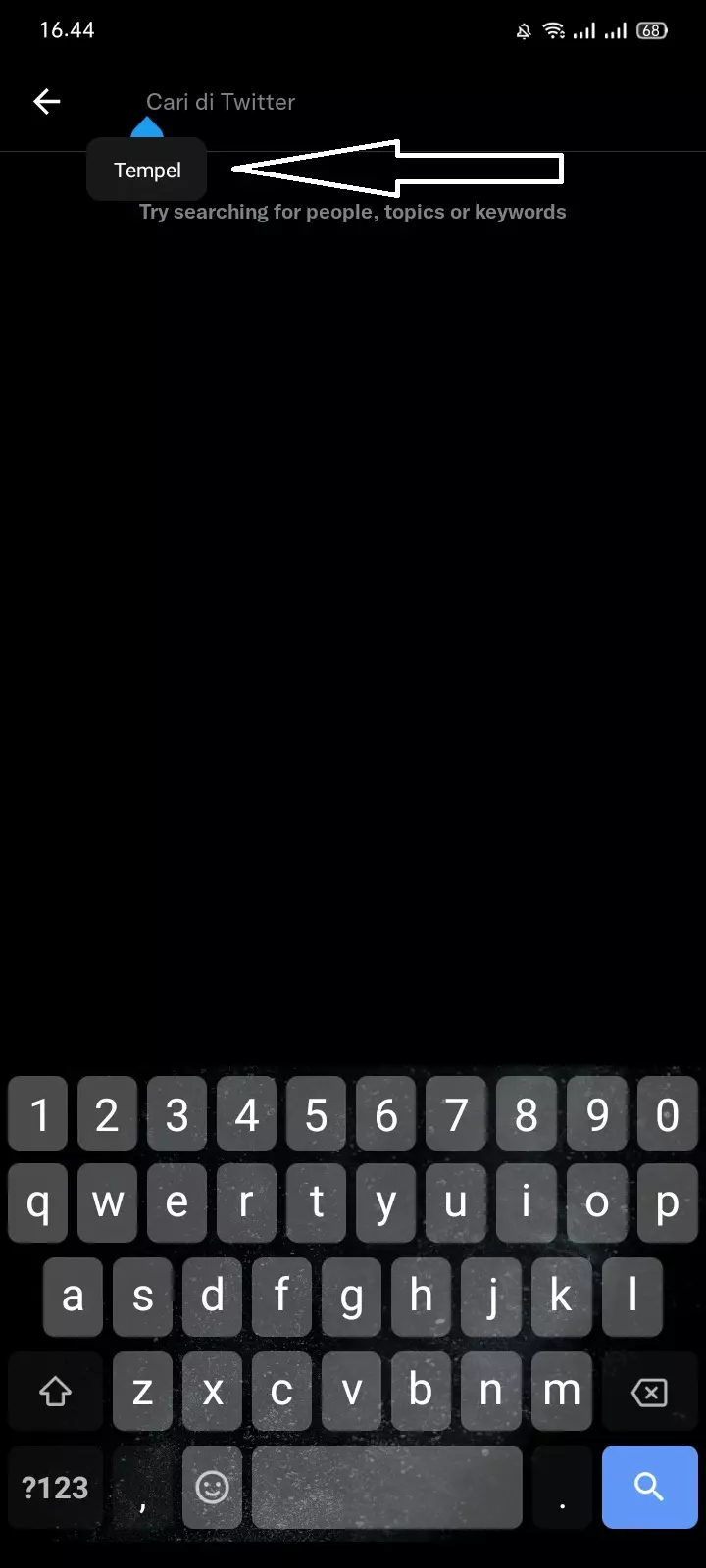Hit the blue search key on keyboard
Screen dimensions: 706x1568
point(649,1487)
